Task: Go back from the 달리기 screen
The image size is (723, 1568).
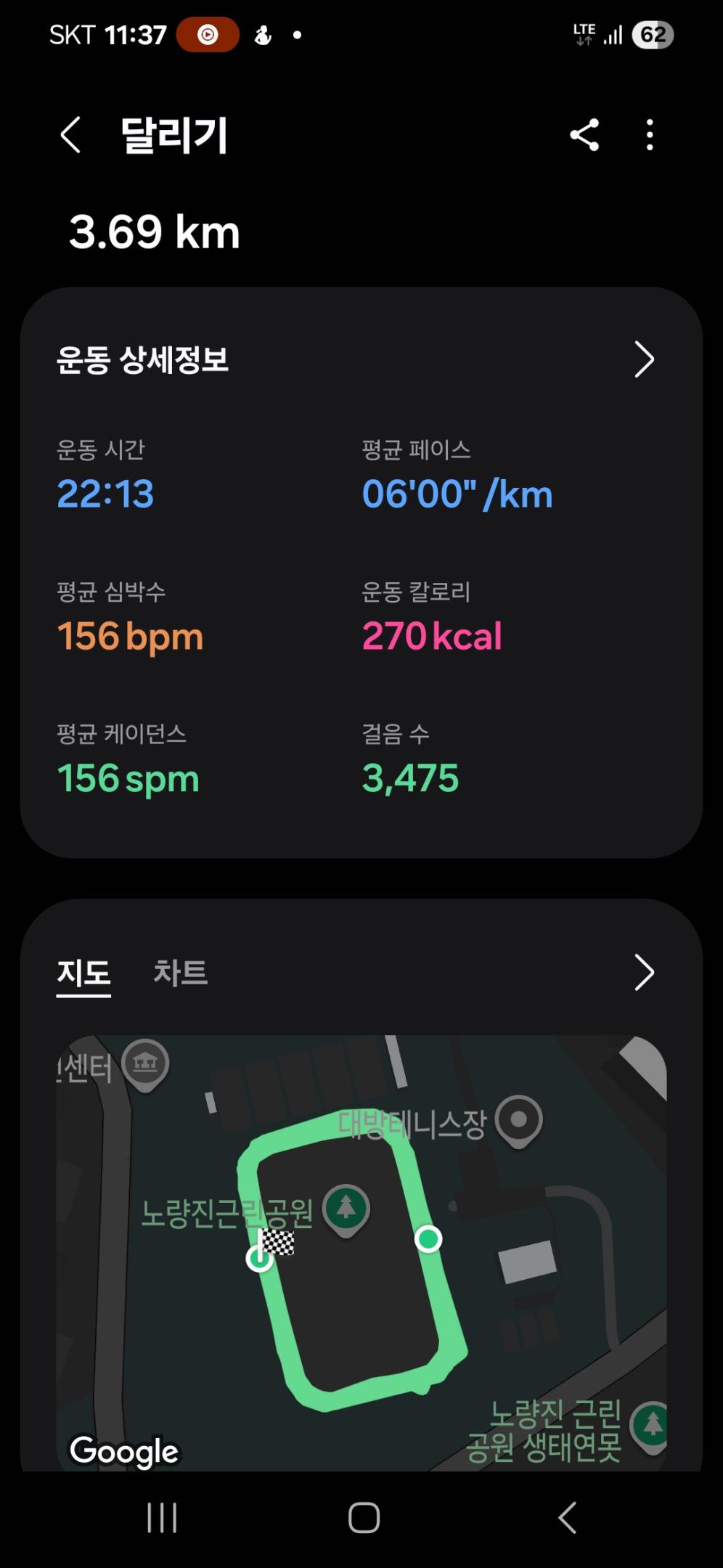Action: [x=70, y=135]
